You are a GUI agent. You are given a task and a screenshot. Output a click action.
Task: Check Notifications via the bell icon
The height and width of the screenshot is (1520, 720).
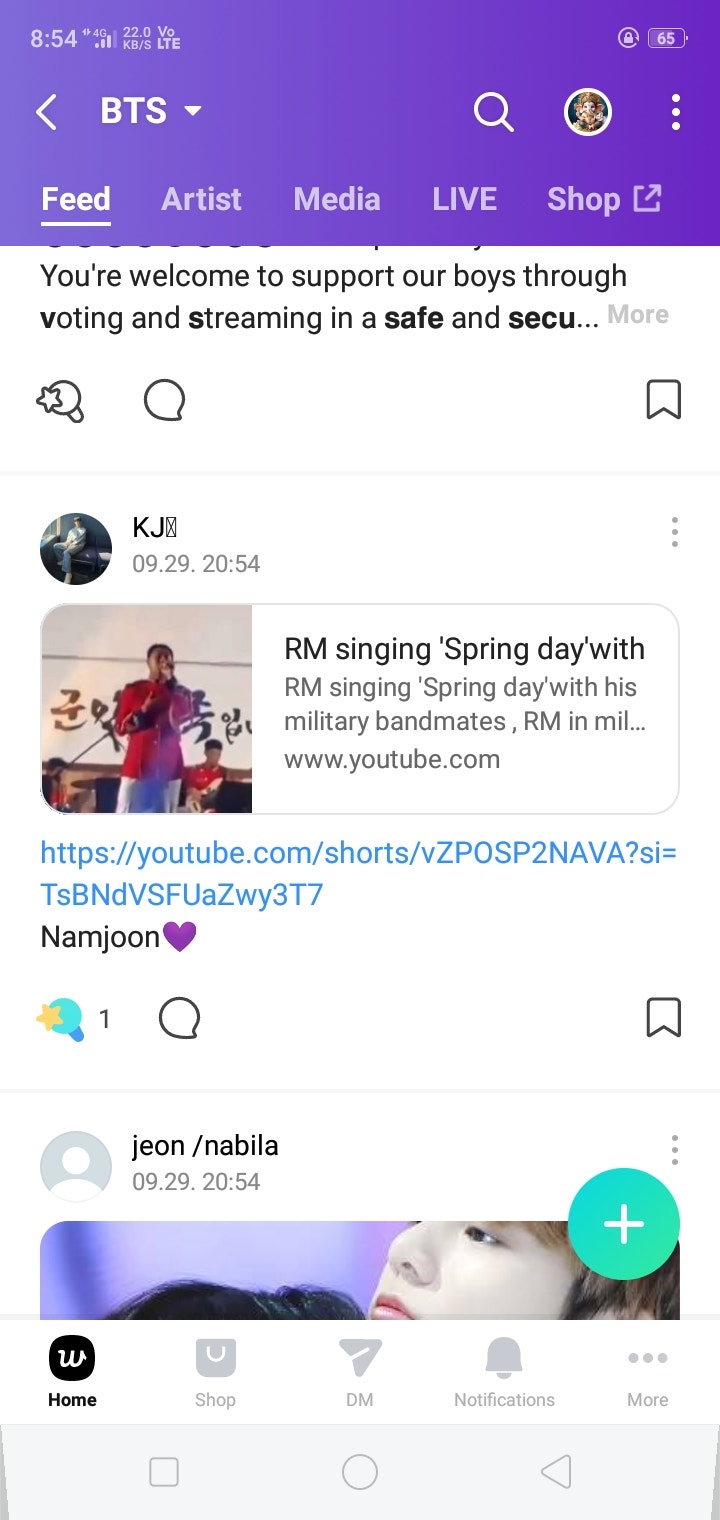(504, 1370)
